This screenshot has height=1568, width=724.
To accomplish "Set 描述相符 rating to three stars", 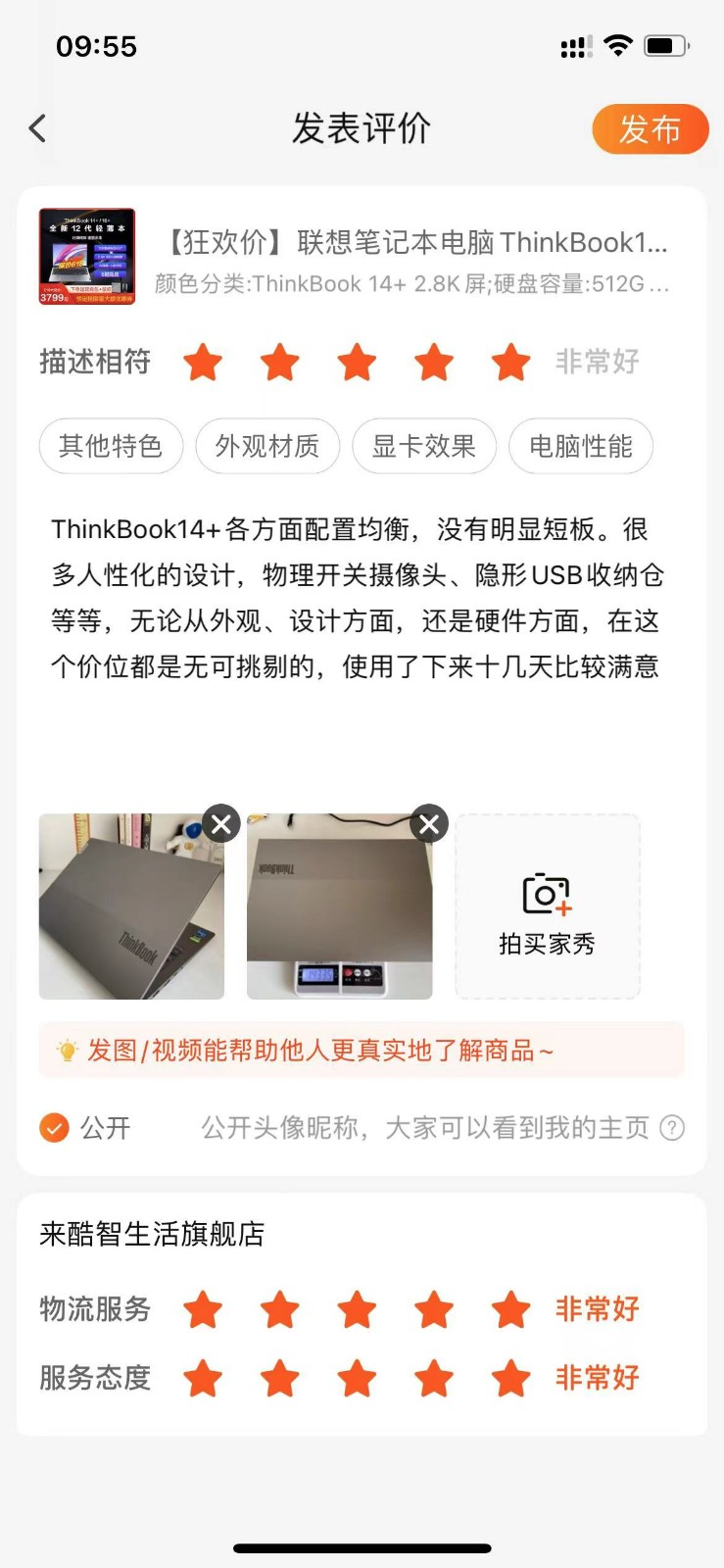I will coord(357,362).
